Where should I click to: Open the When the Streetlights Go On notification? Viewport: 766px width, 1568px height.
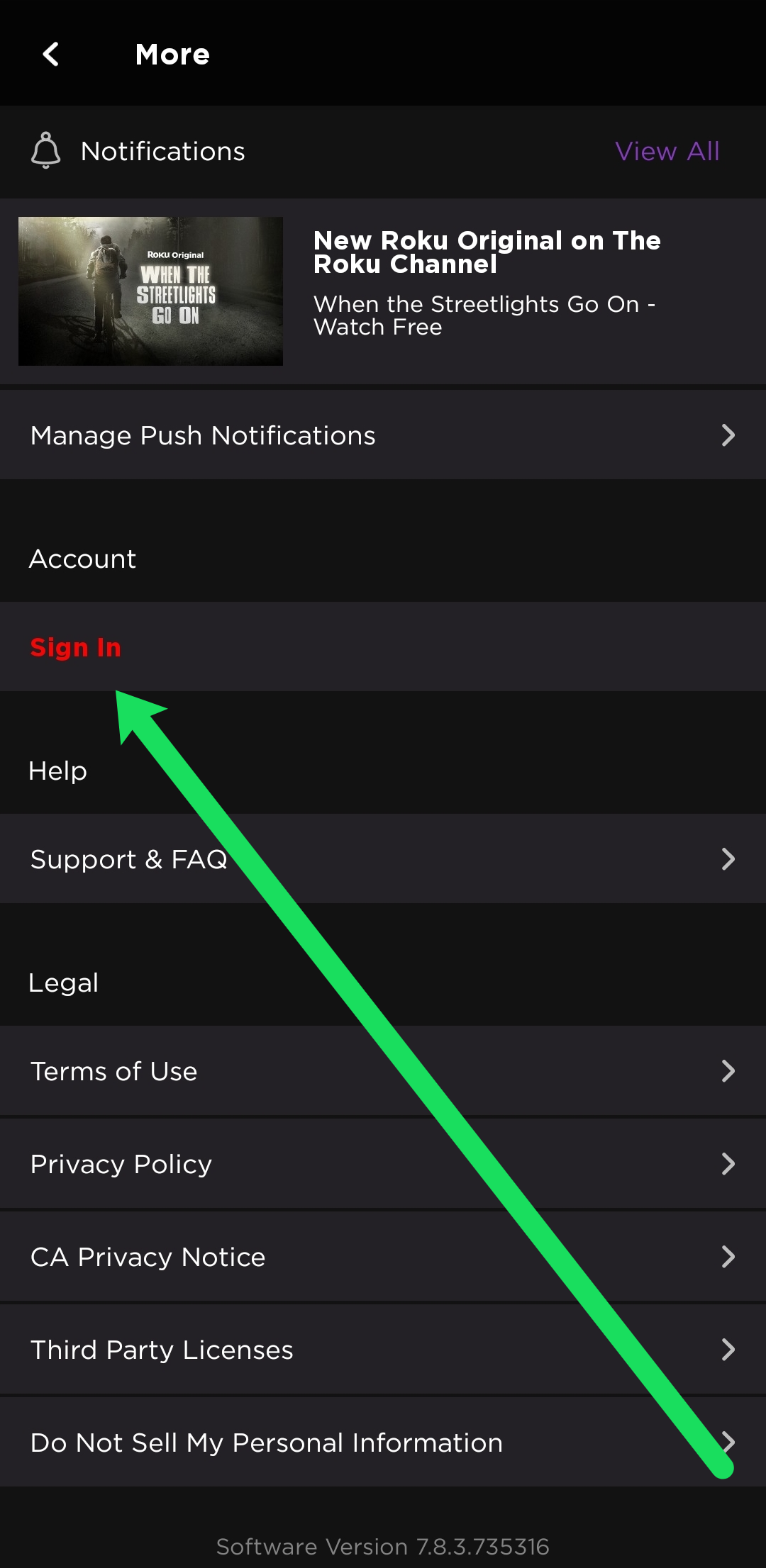(383, 291)
